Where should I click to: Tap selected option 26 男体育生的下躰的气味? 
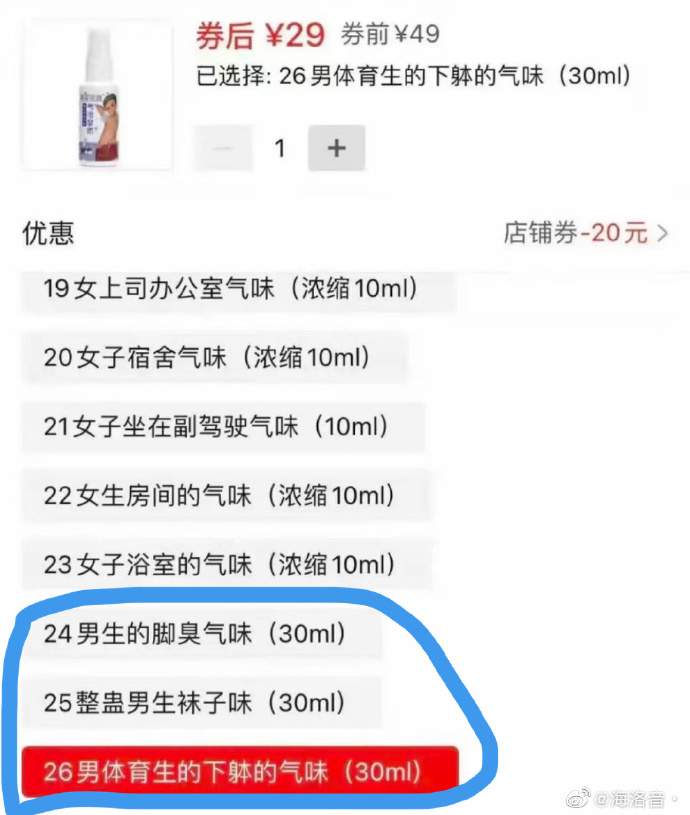pyautogui.click(x=239, y=772)
